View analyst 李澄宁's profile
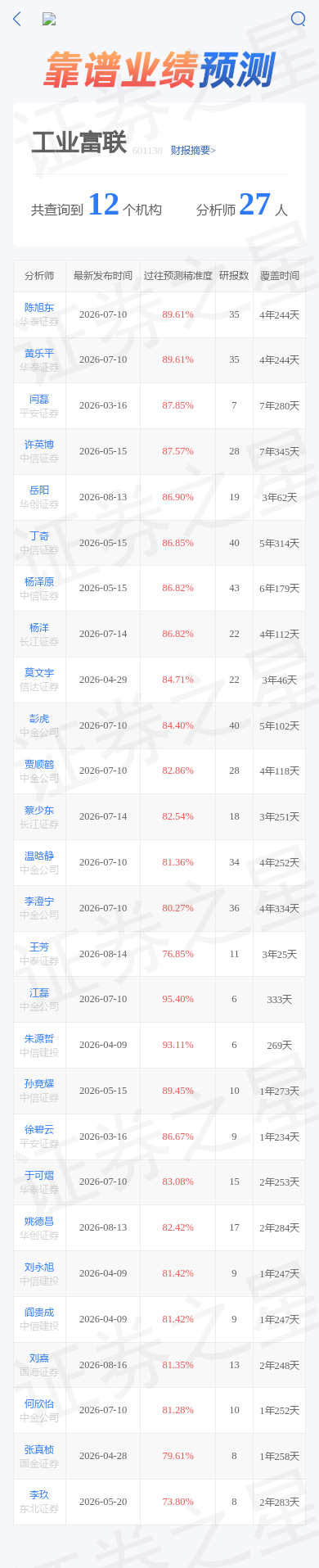The height and width of the screenshot is (1568, 319). point(39,901)
